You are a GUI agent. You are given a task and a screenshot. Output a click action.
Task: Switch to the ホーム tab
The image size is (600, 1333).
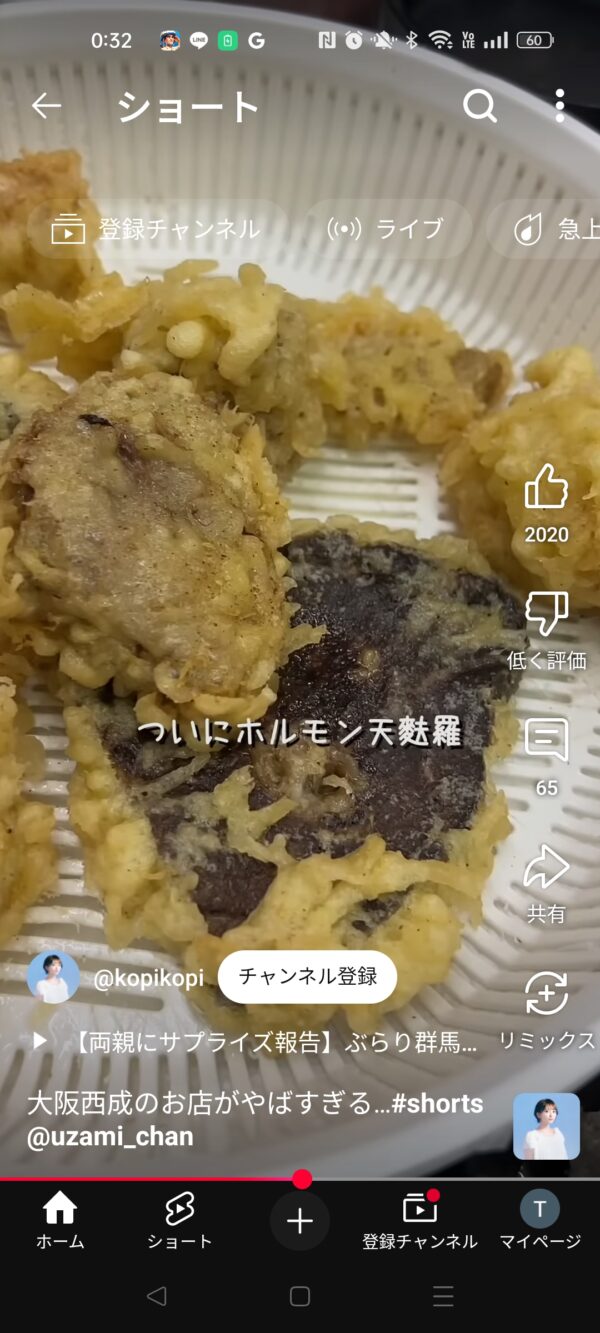60,1220
